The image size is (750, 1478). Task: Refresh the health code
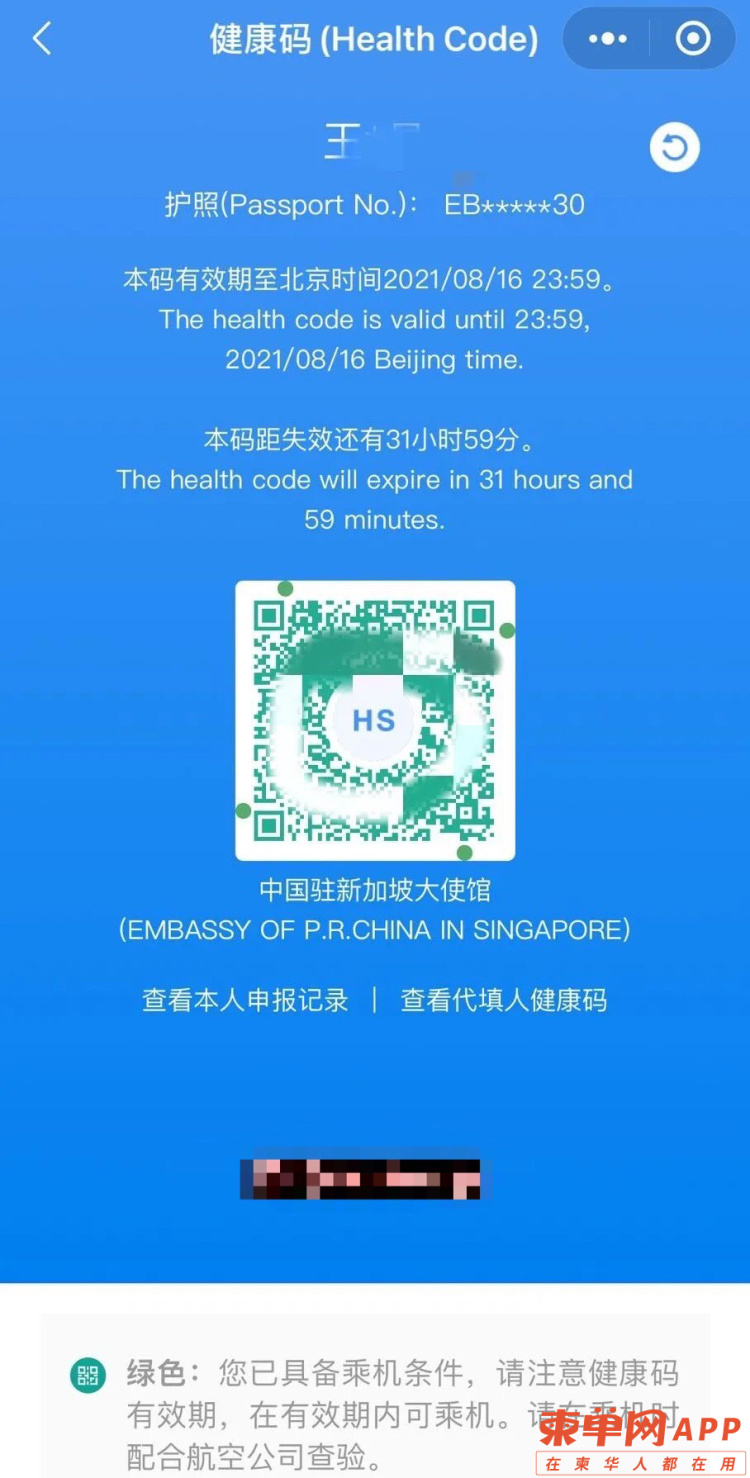pos(675,148)
